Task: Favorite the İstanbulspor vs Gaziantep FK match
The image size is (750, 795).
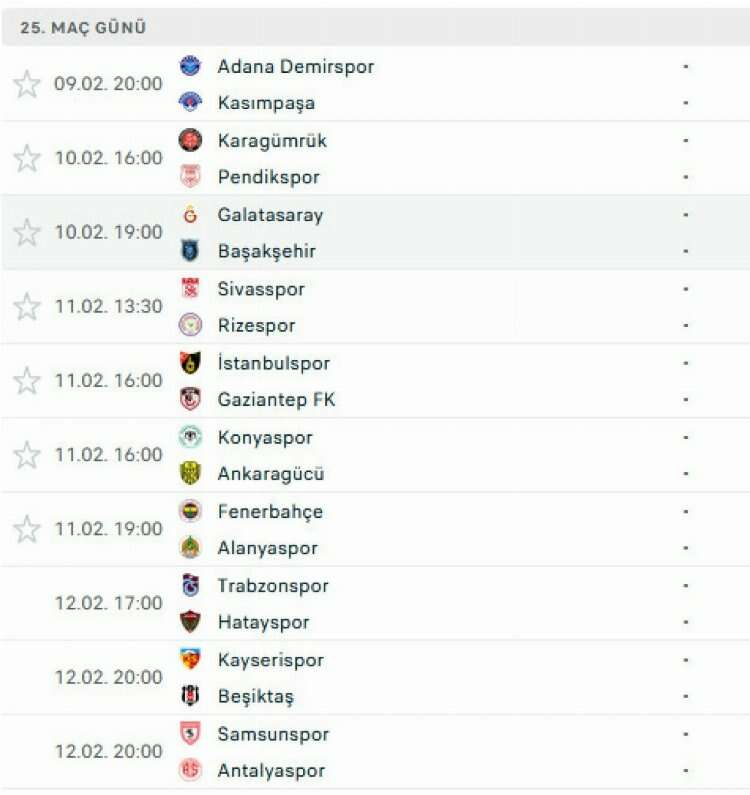Action: point(27,381)
